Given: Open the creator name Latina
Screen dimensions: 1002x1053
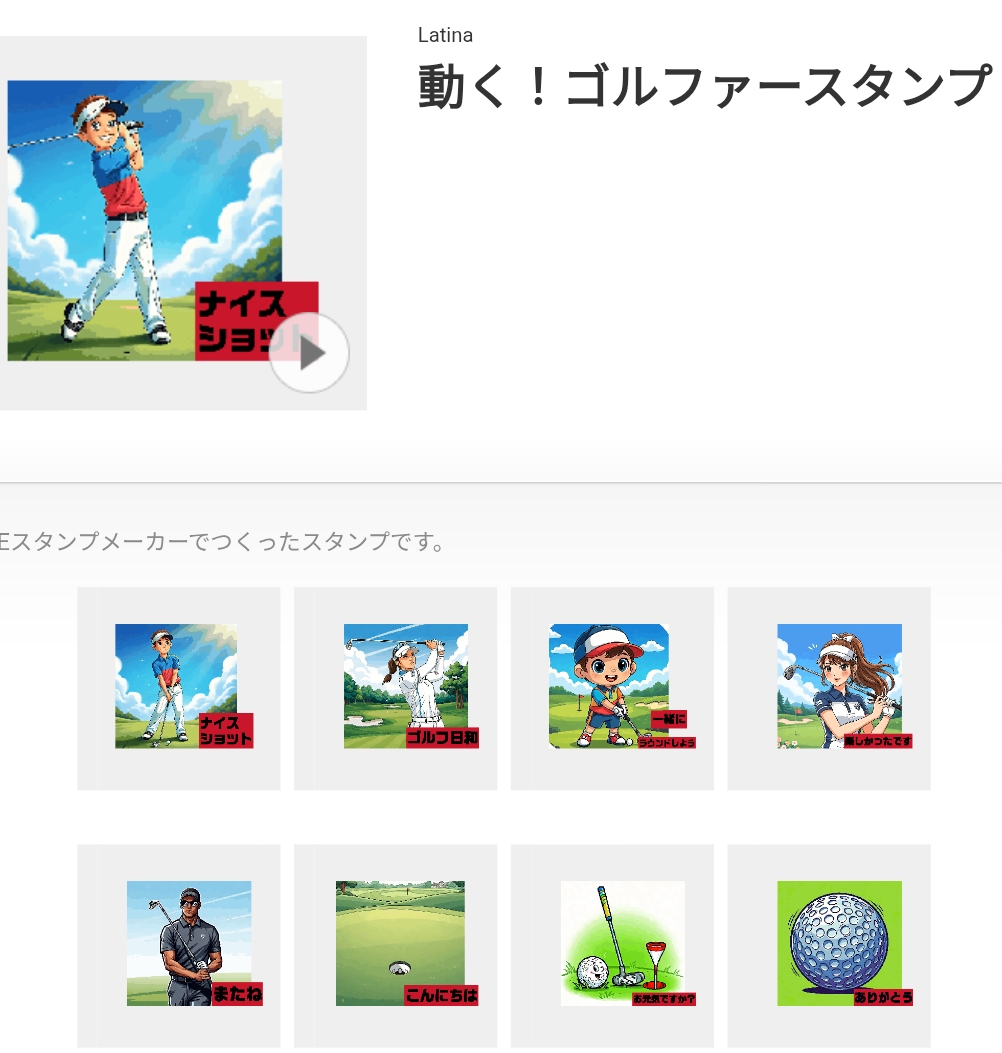Looking at the screenshot, I should pos(445,35).
